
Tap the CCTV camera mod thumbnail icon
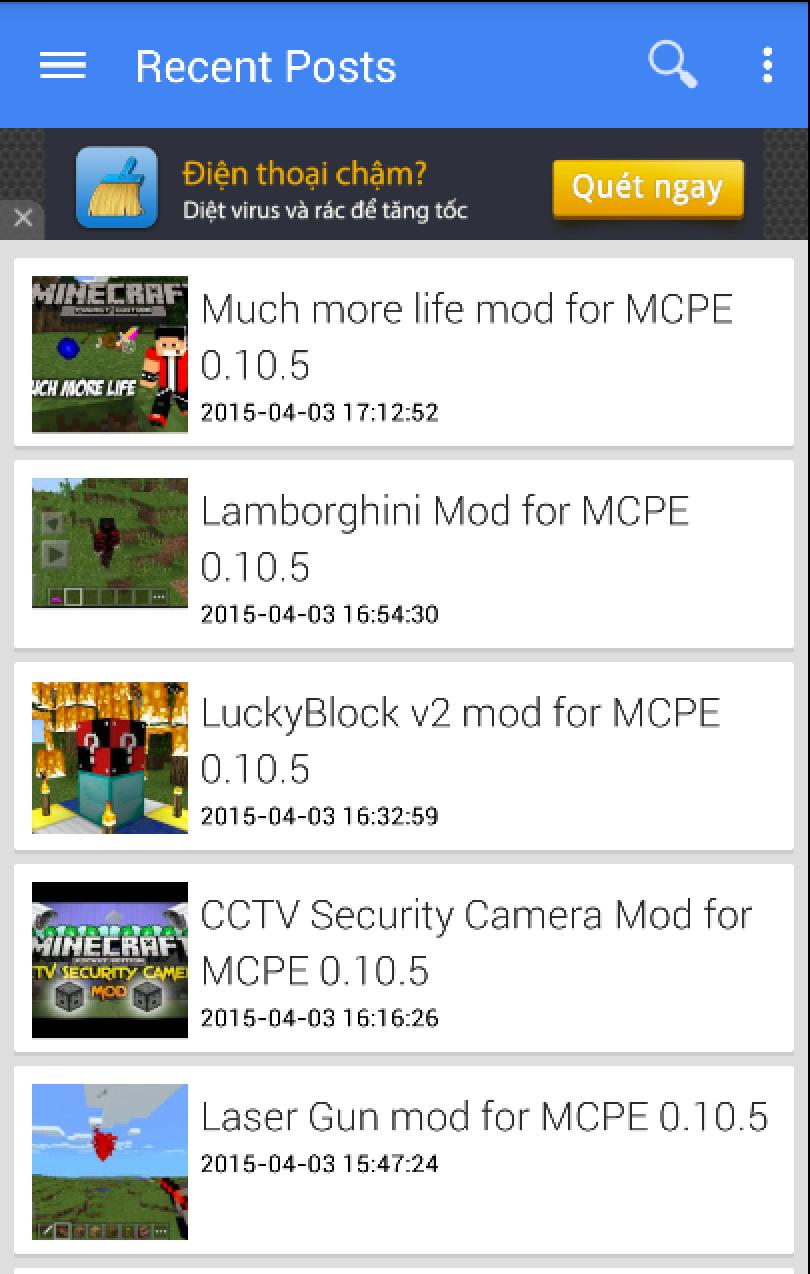109,960
